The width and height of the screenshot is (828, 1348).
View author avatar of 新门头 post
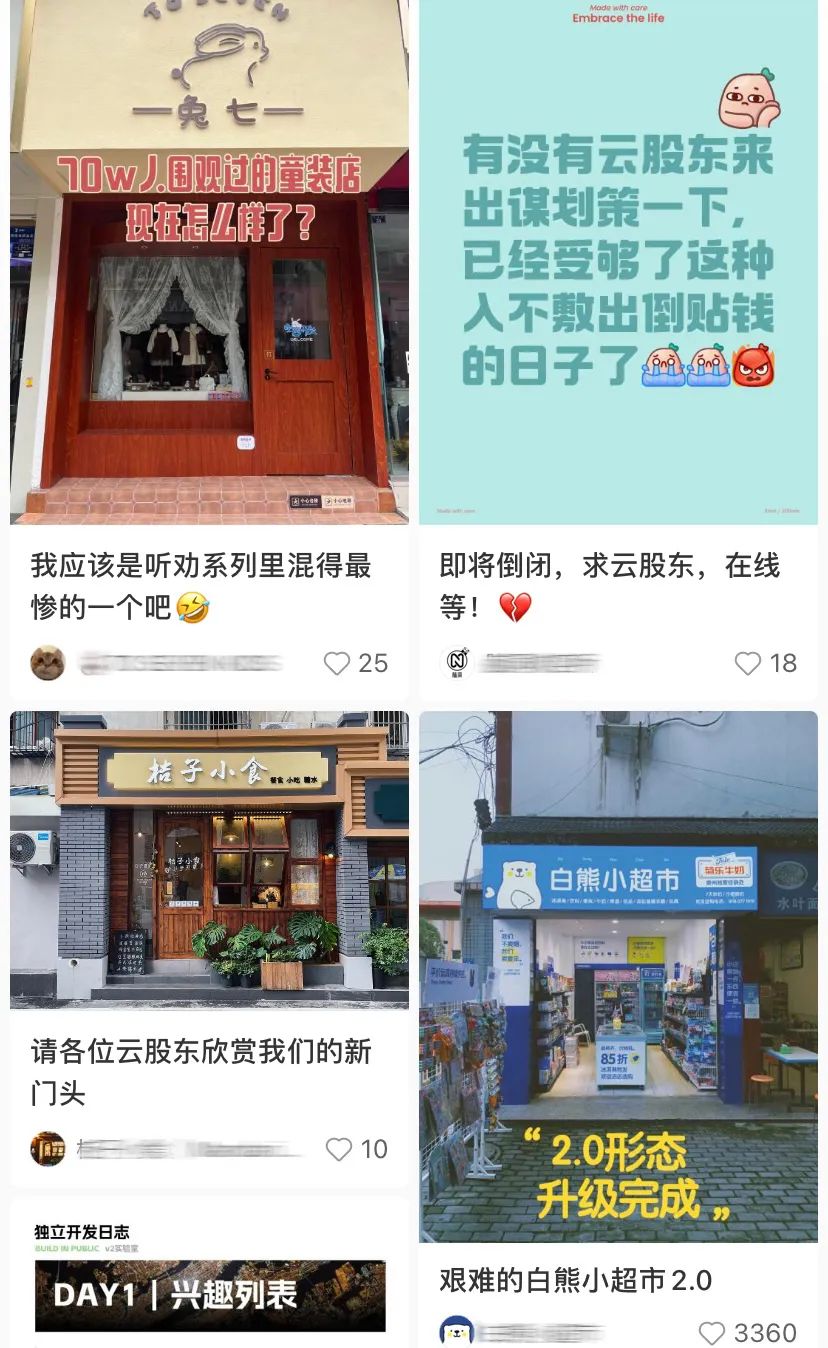click(48, 1149)
